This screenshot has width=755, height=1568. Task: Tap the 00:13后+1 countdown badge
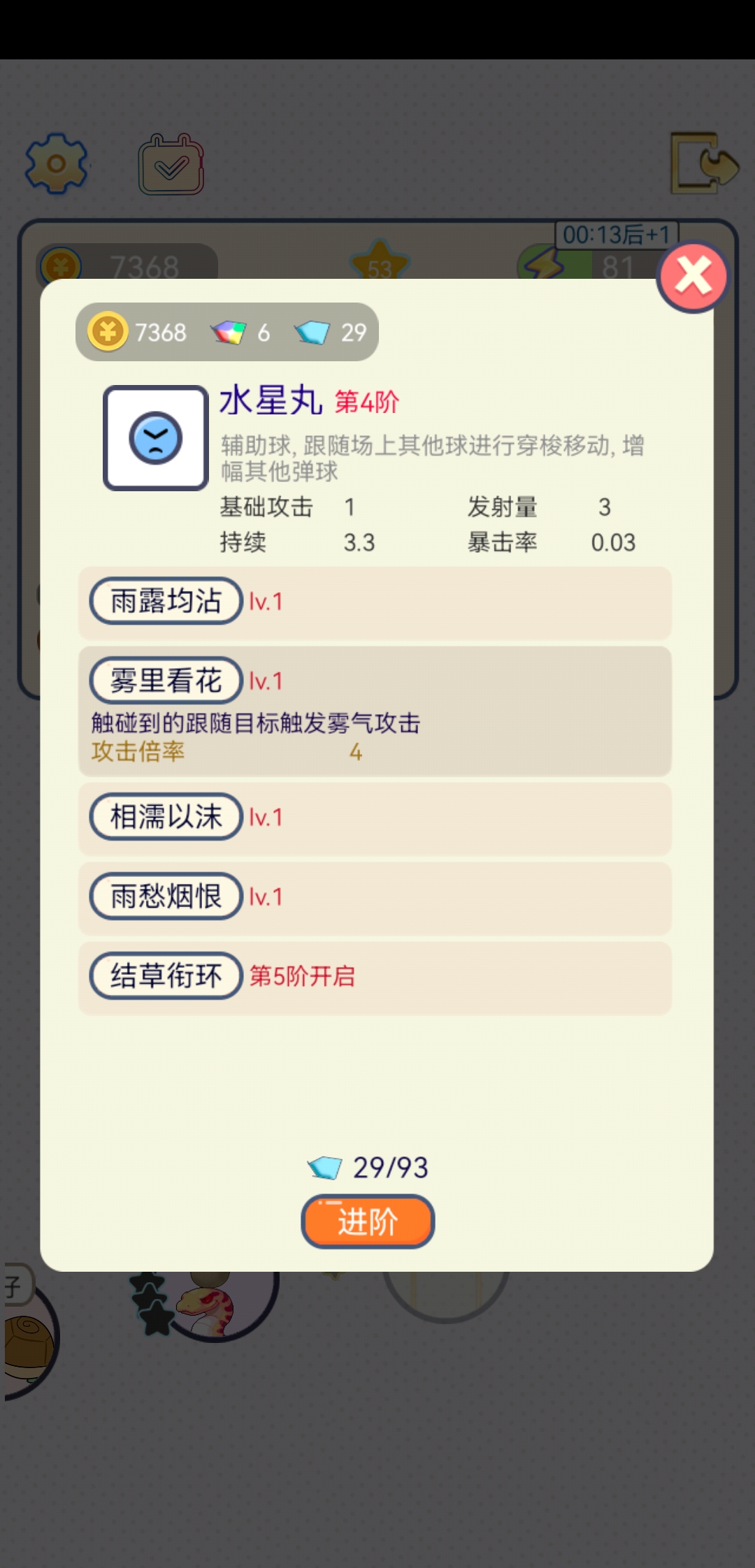614,235
